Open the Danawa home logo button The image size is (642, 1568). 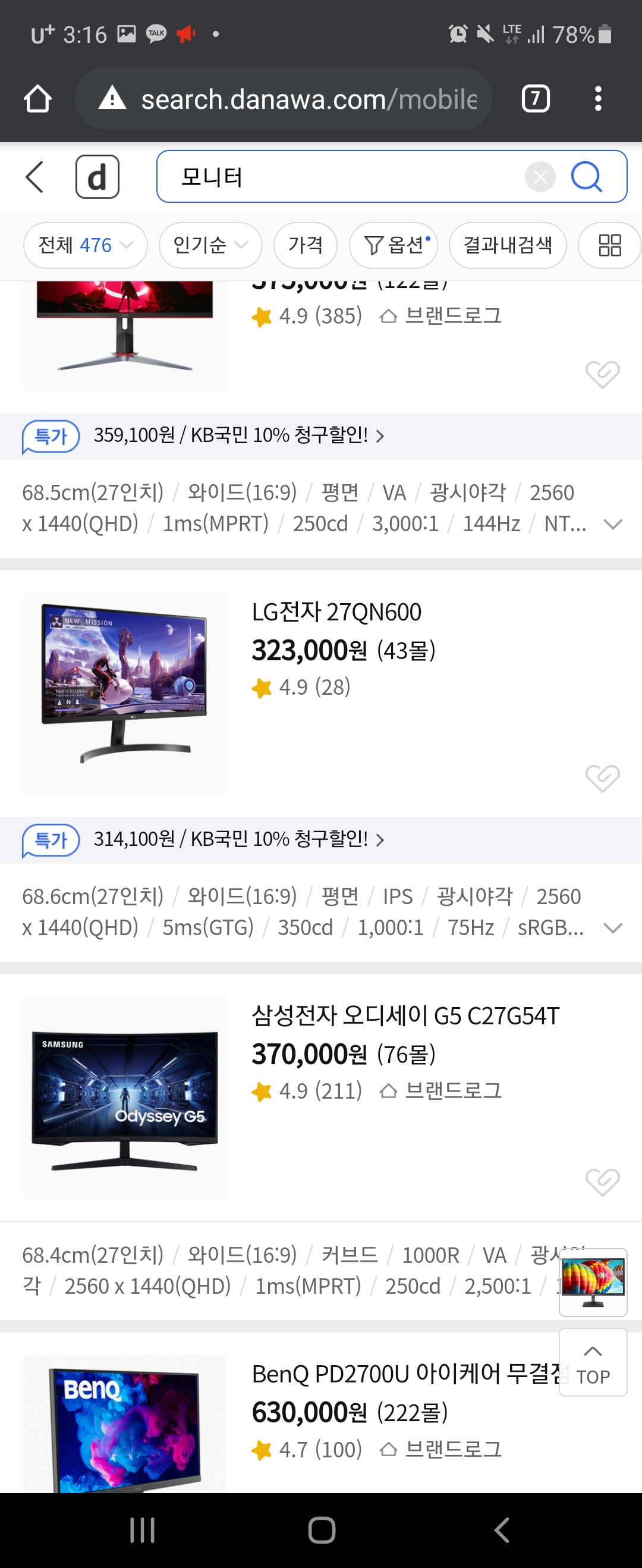point(97,177)
